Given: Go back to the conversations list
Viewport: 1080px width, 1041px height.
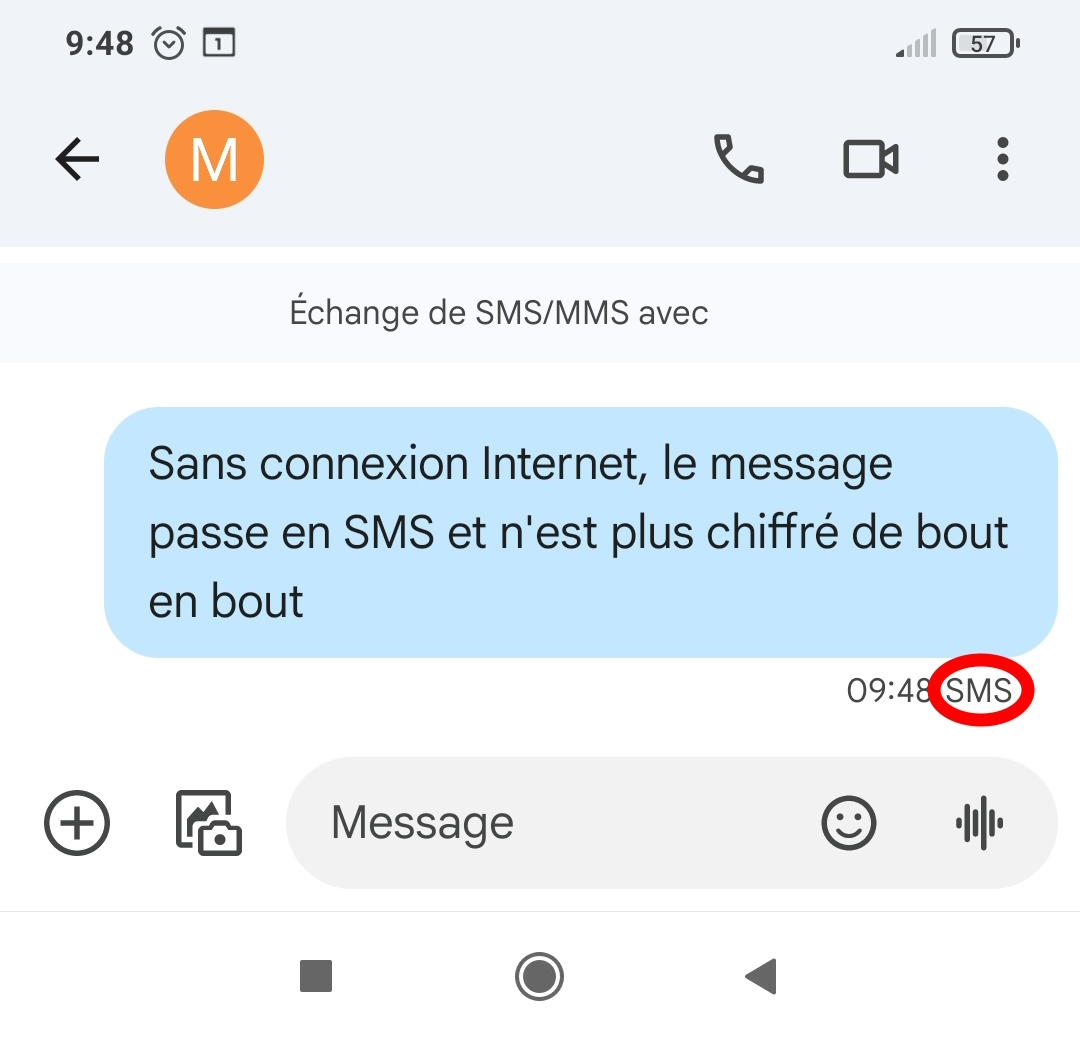Looking at the screenshot, I should click(x=77, y=159).
